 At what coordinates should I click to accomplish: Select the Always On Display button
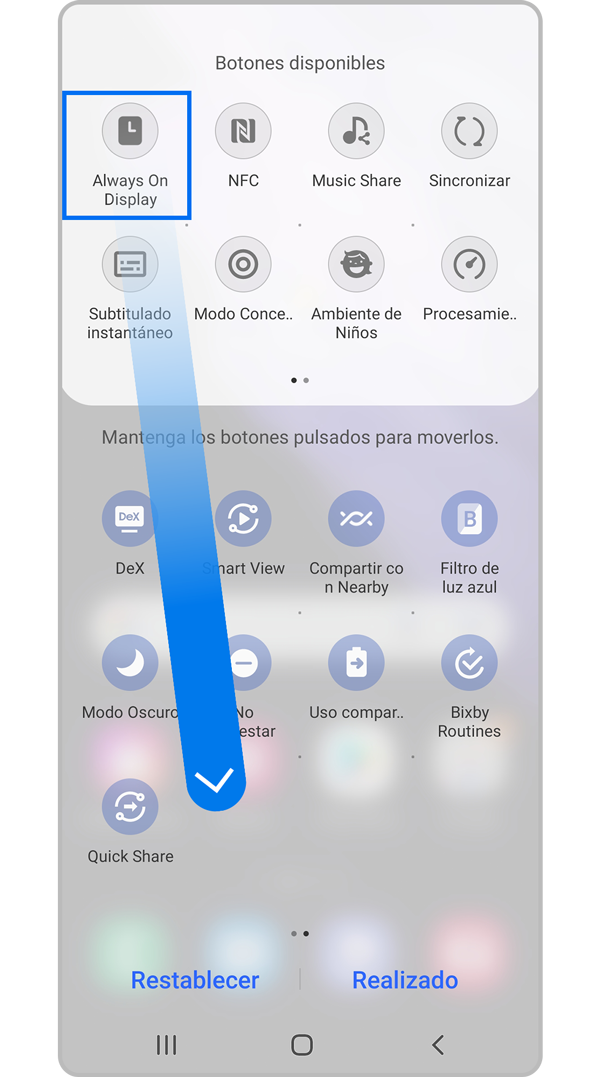pos(130,132)
